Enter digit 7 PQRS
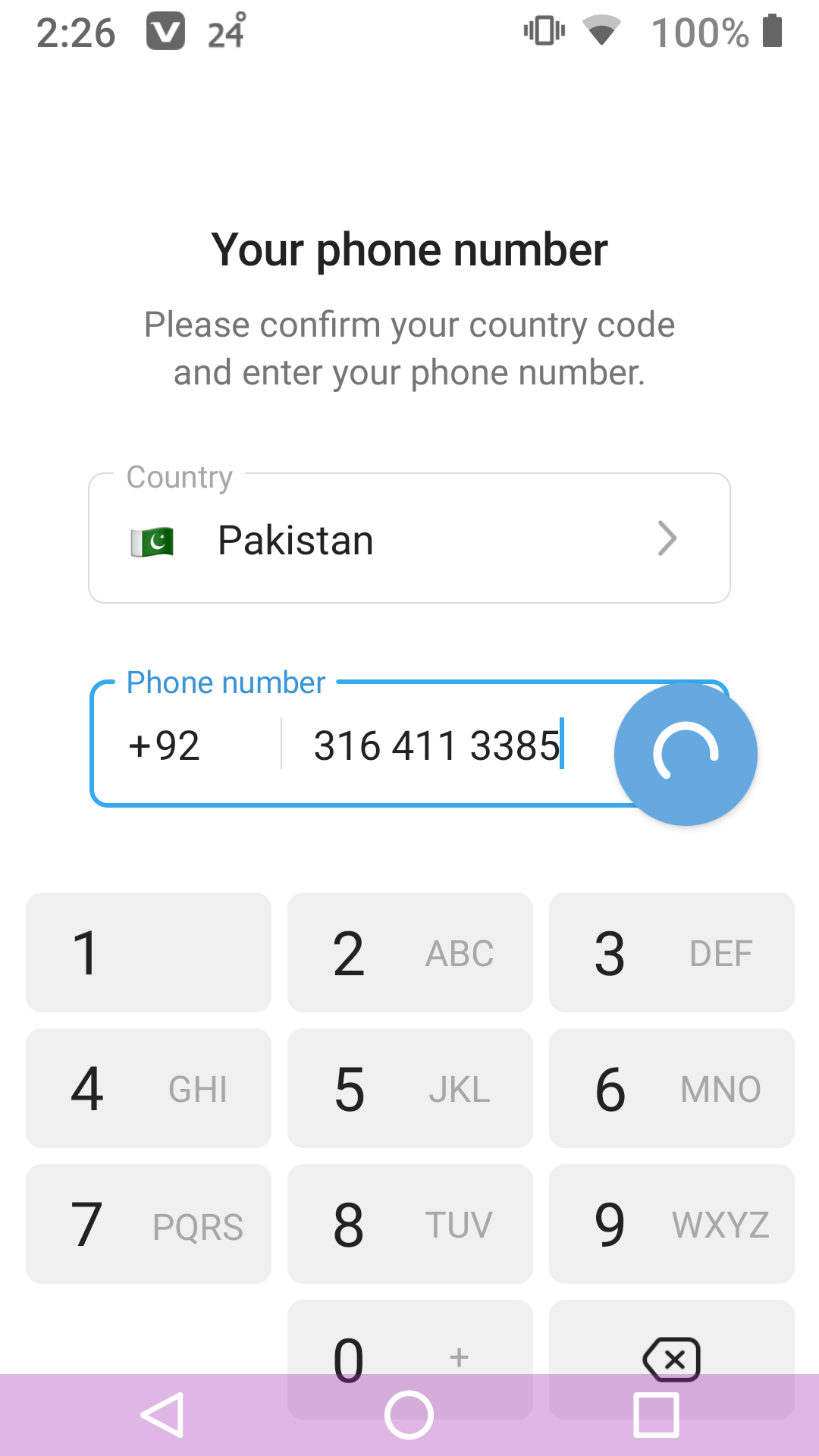The image size is (819, 1456). tap(149, 1224)
